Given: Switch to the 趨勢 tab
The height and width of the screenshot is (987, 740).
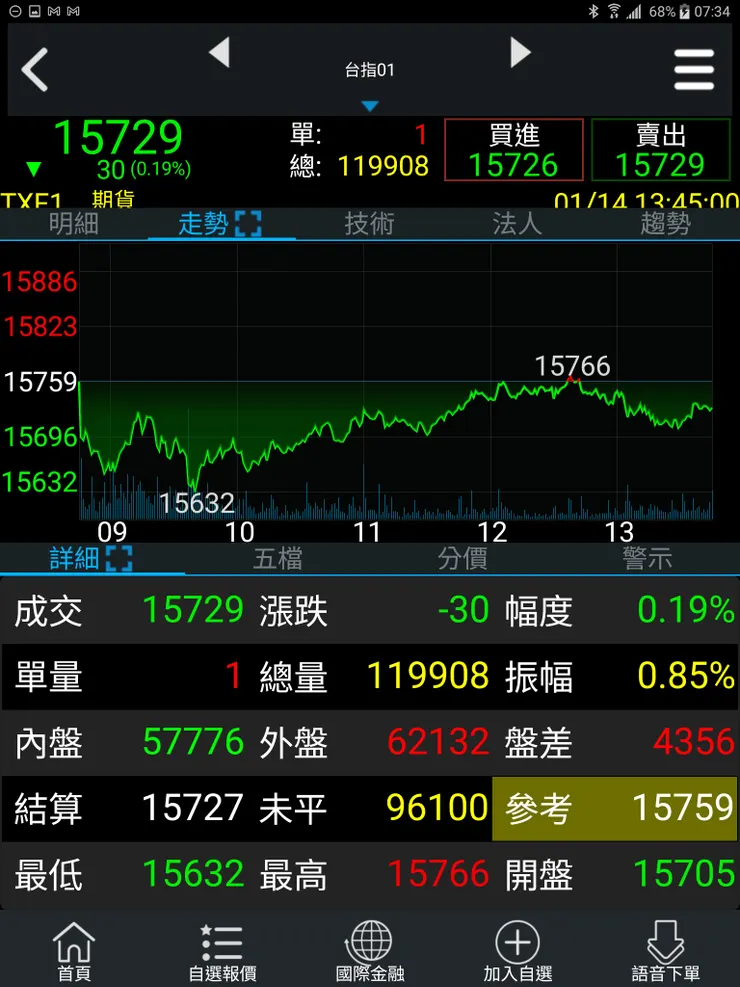Looking at the screenshot, I should (665, 224).
